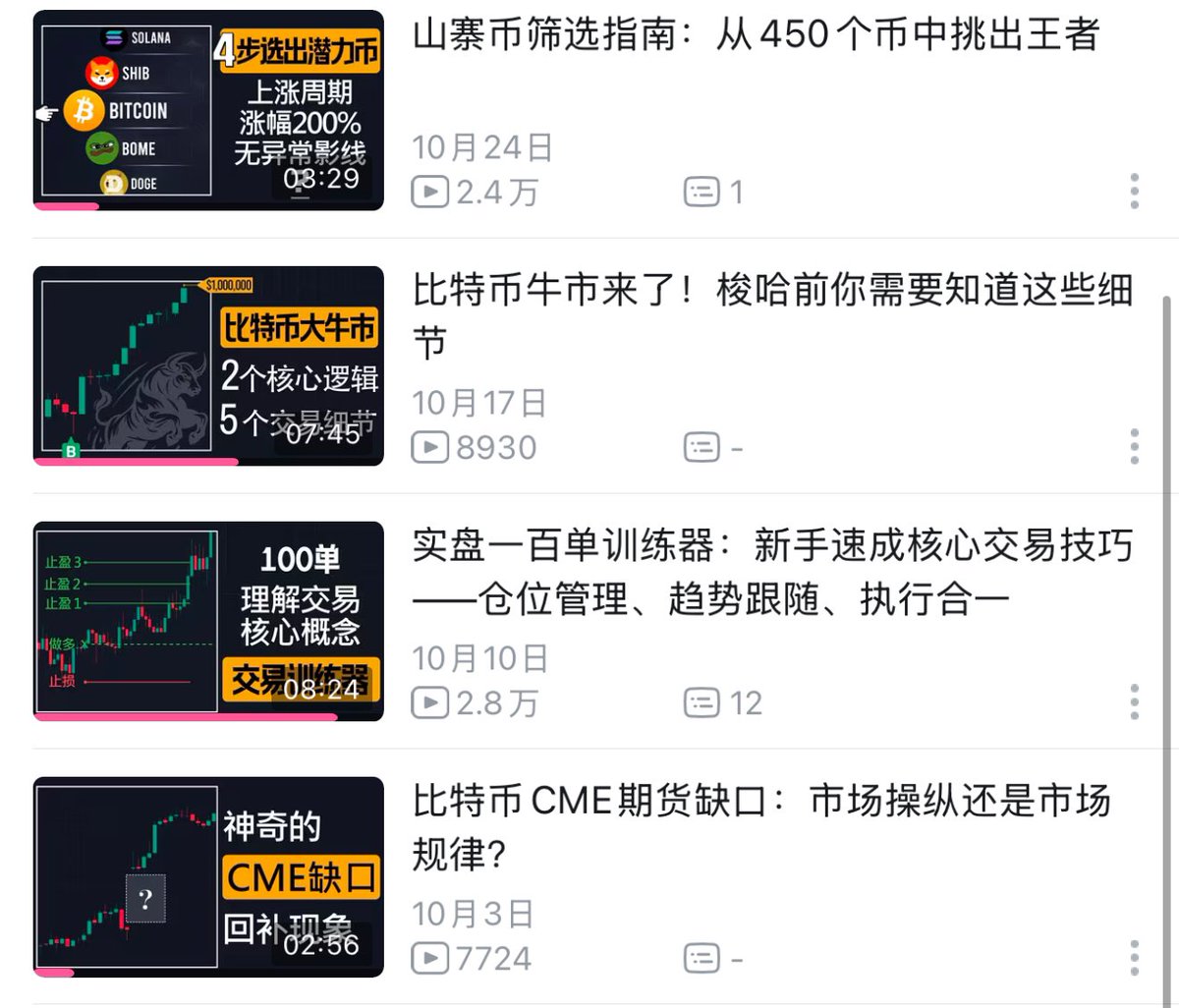Open title 山寨币筛选指南：从450个币中挑出王者

[755, 36]
